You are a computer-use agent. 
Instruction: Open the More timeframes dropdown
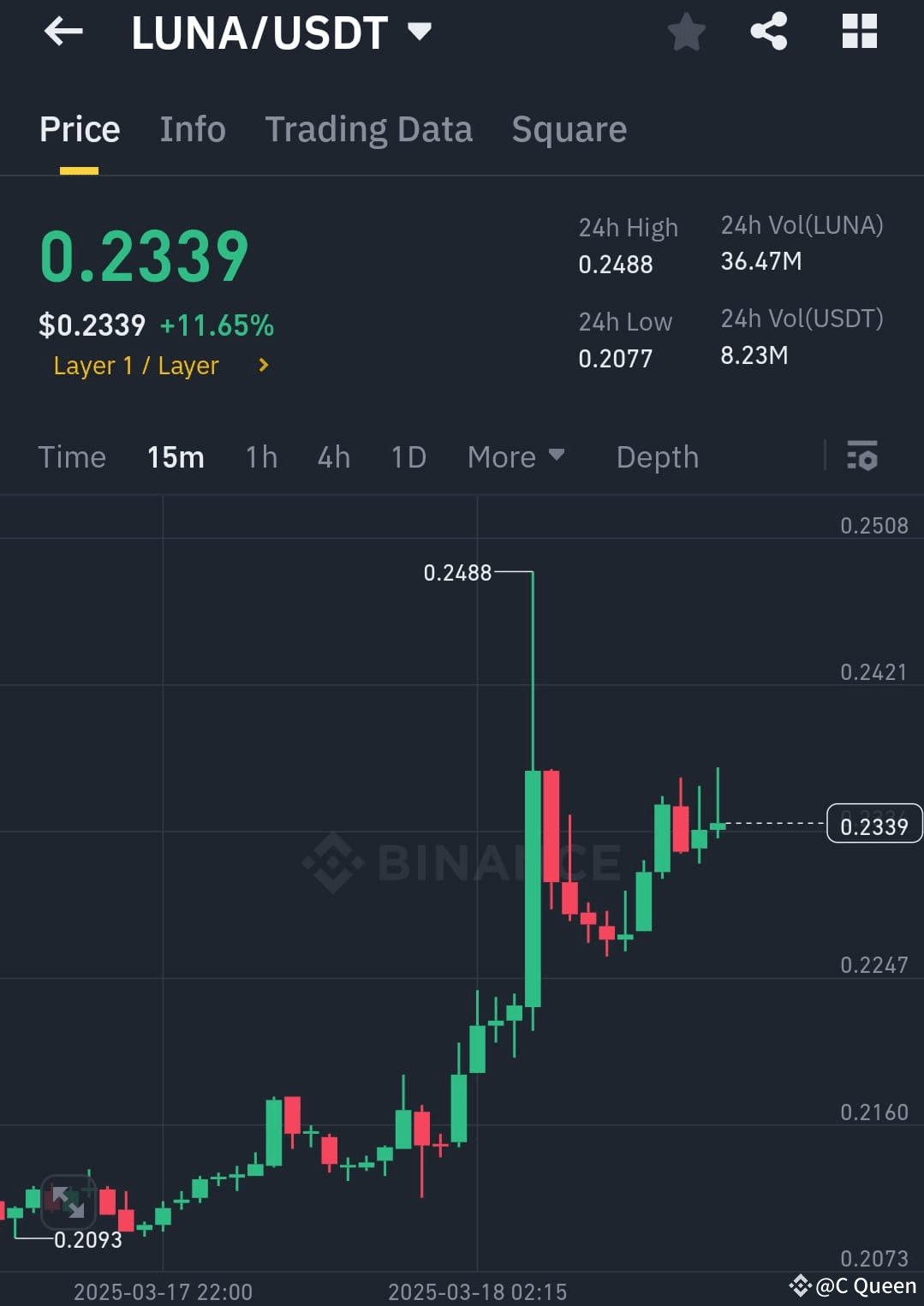(x=515, y=456)
